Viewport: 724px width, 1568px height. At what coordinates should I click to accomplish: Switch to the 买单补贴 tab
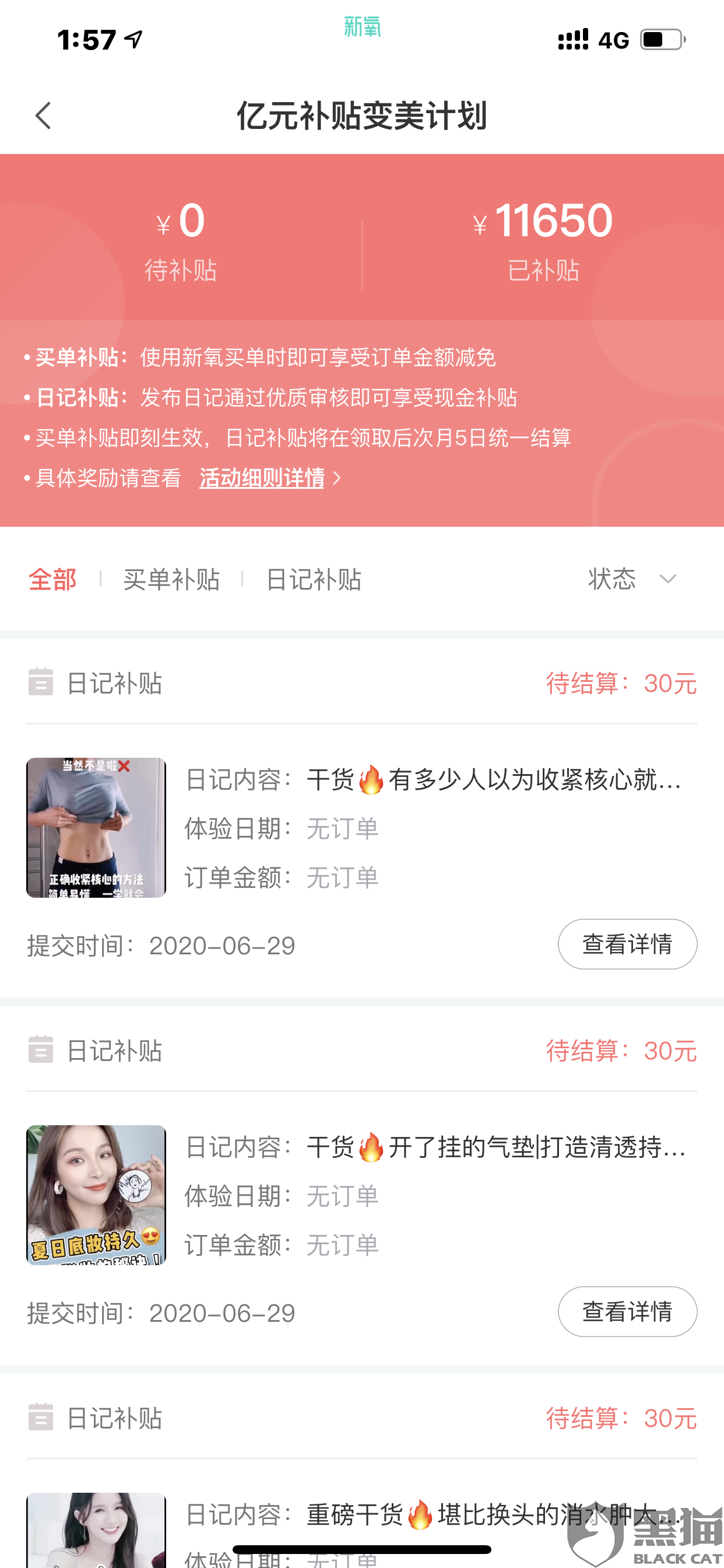pos(171,579)
